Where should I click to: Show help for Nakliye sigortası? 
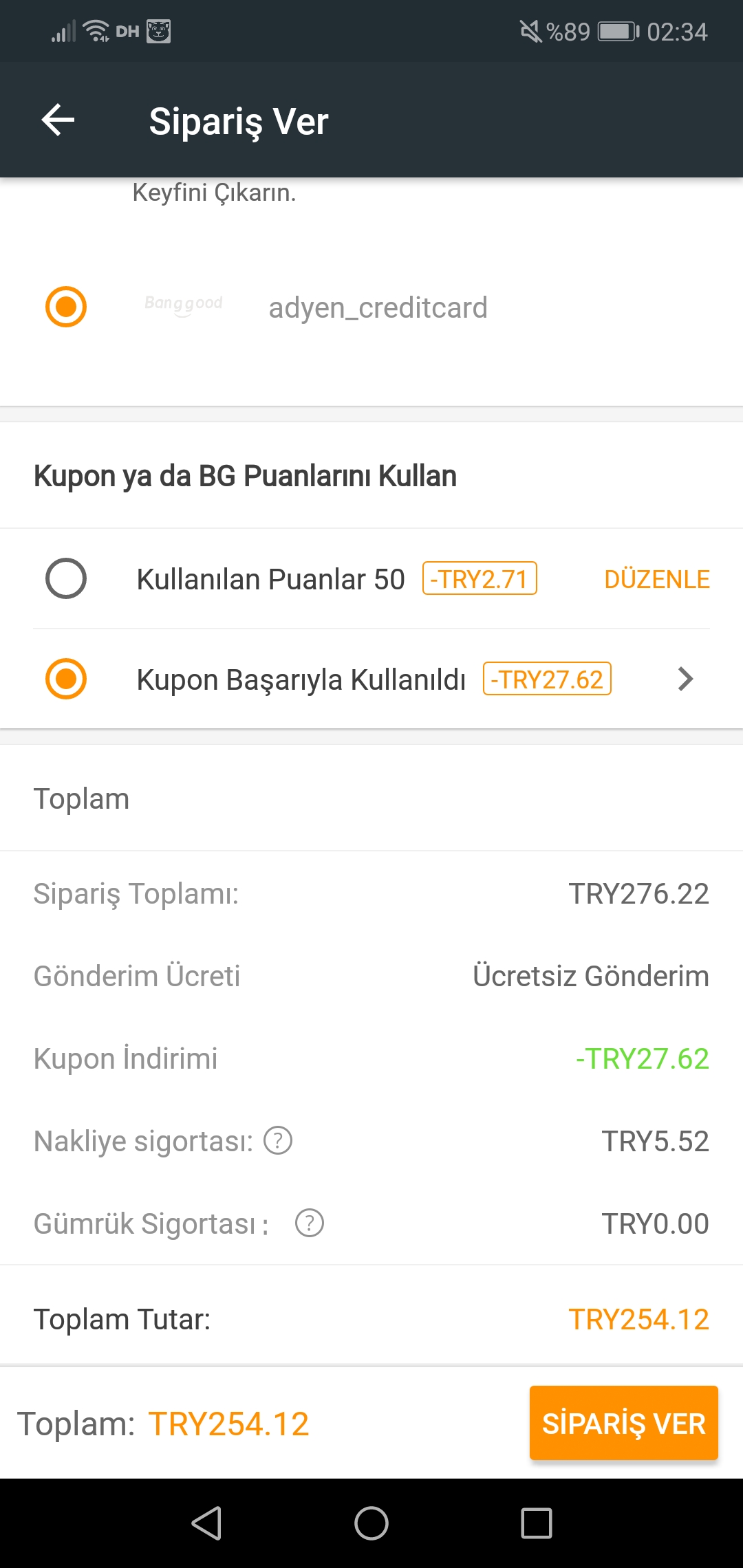tap(278, 1141)
